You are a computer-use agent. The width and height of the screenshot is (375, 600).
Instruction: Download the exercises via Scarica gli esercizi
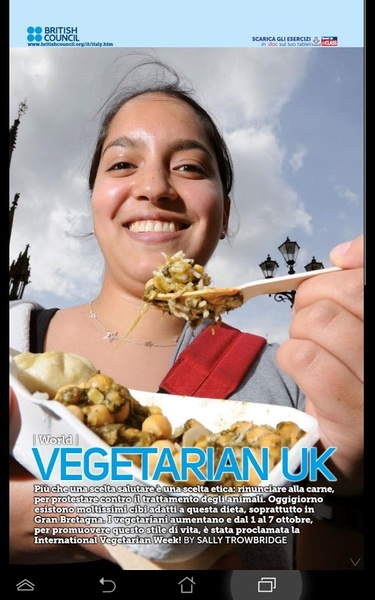coord(295,41)
